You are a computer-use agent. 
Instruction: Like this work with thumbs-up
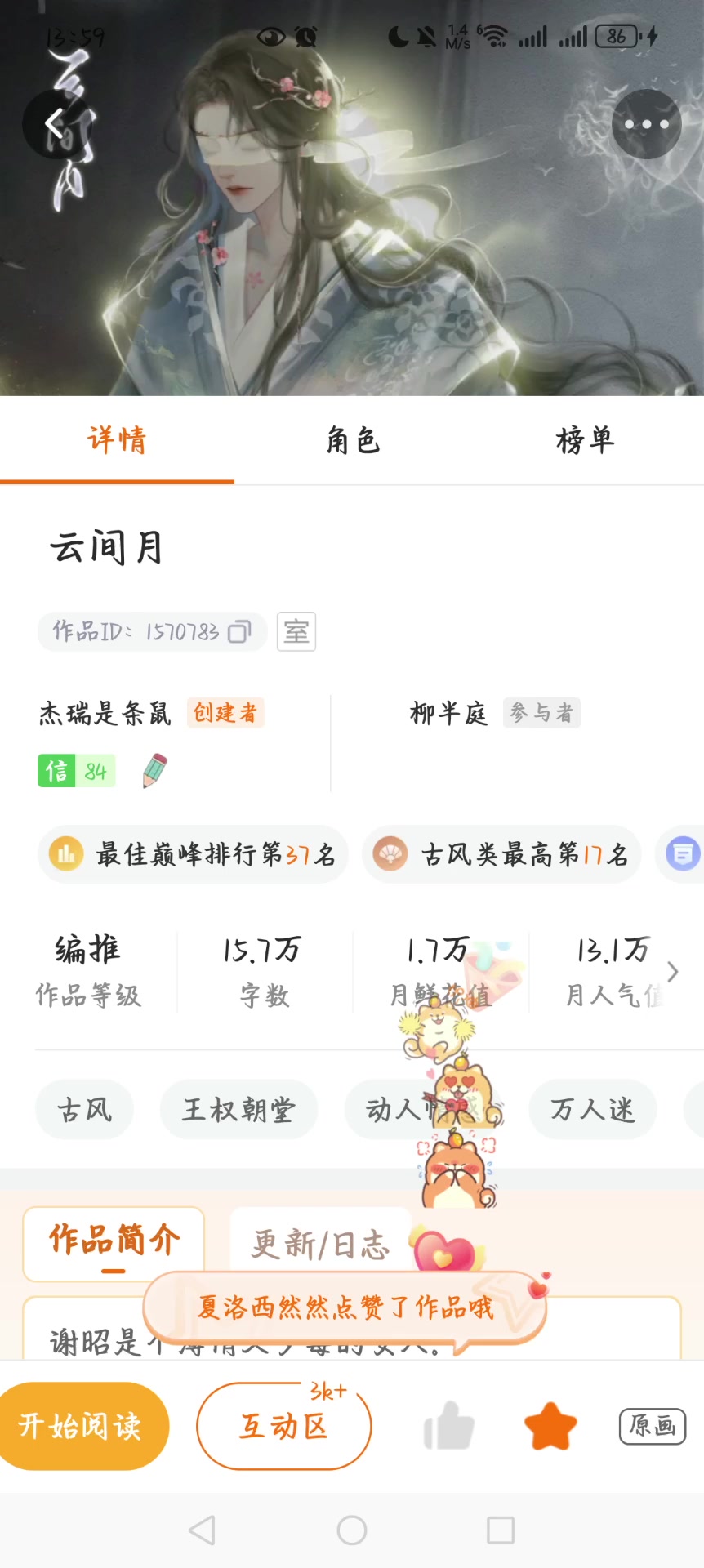coord(448,1426)
